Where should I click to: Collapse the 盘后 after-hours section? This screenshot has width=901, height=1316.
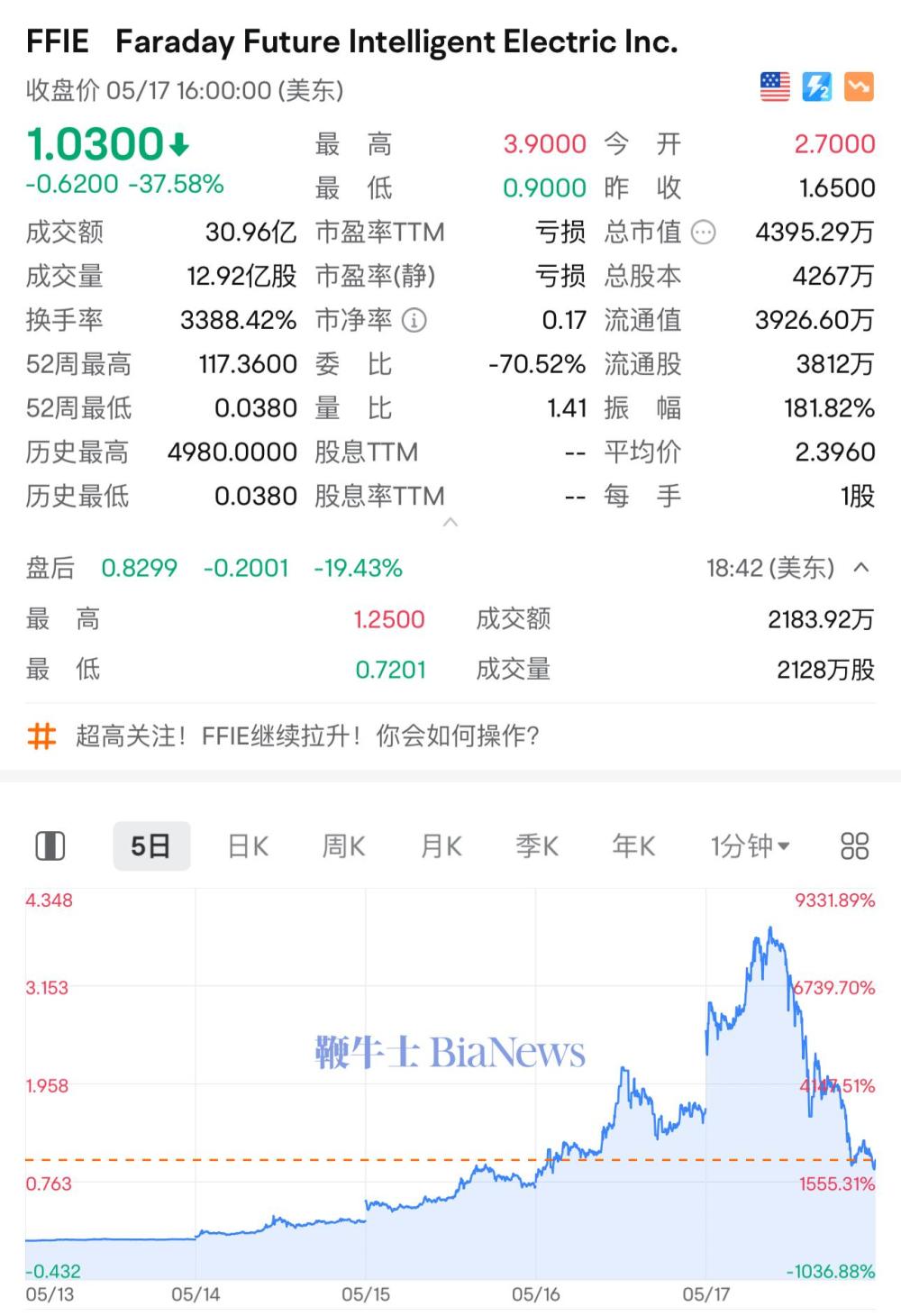tap(861, 568)
